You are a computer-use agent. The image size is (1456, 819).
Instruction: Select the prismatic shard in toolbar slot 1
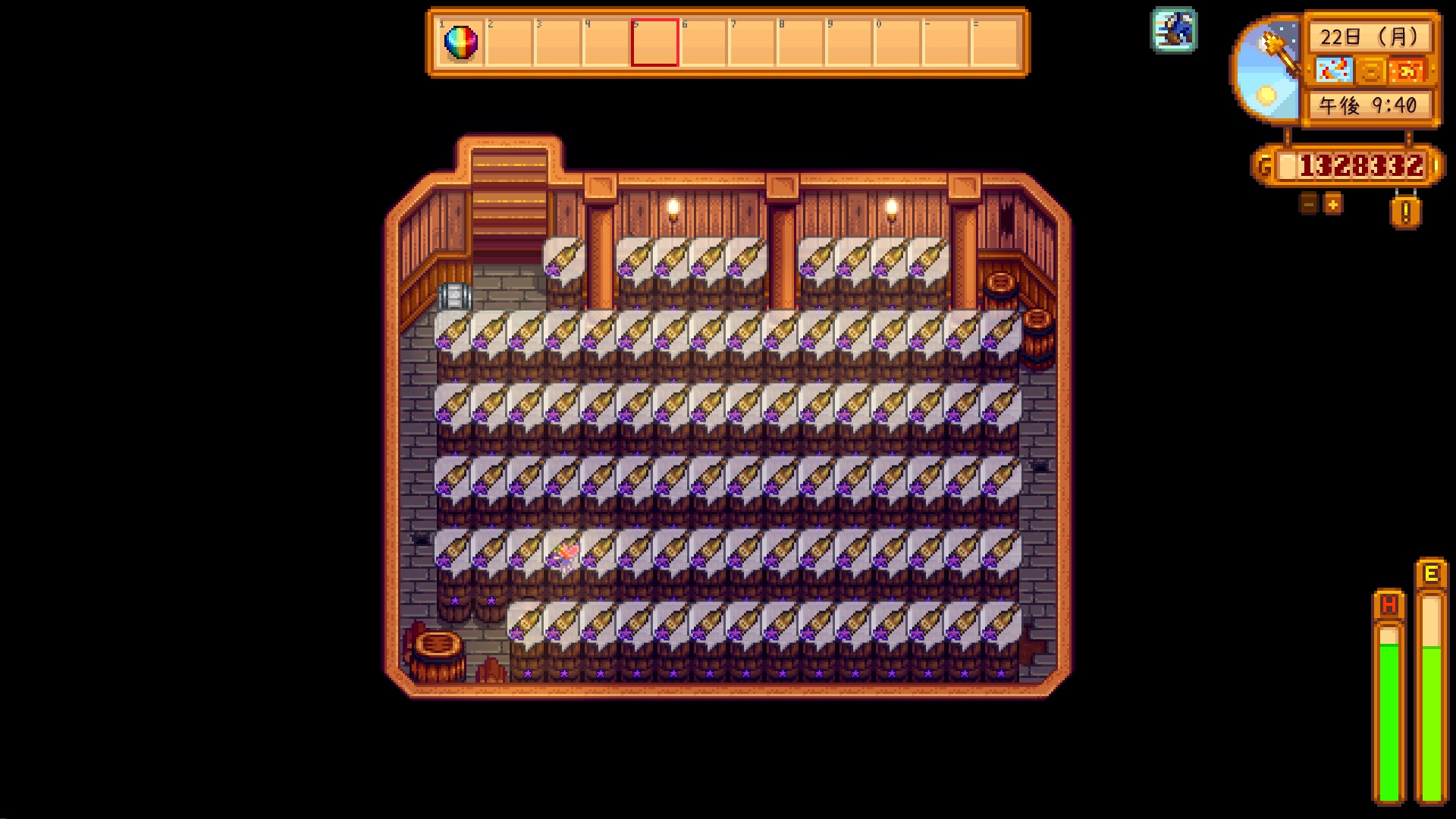coord(460,42)
